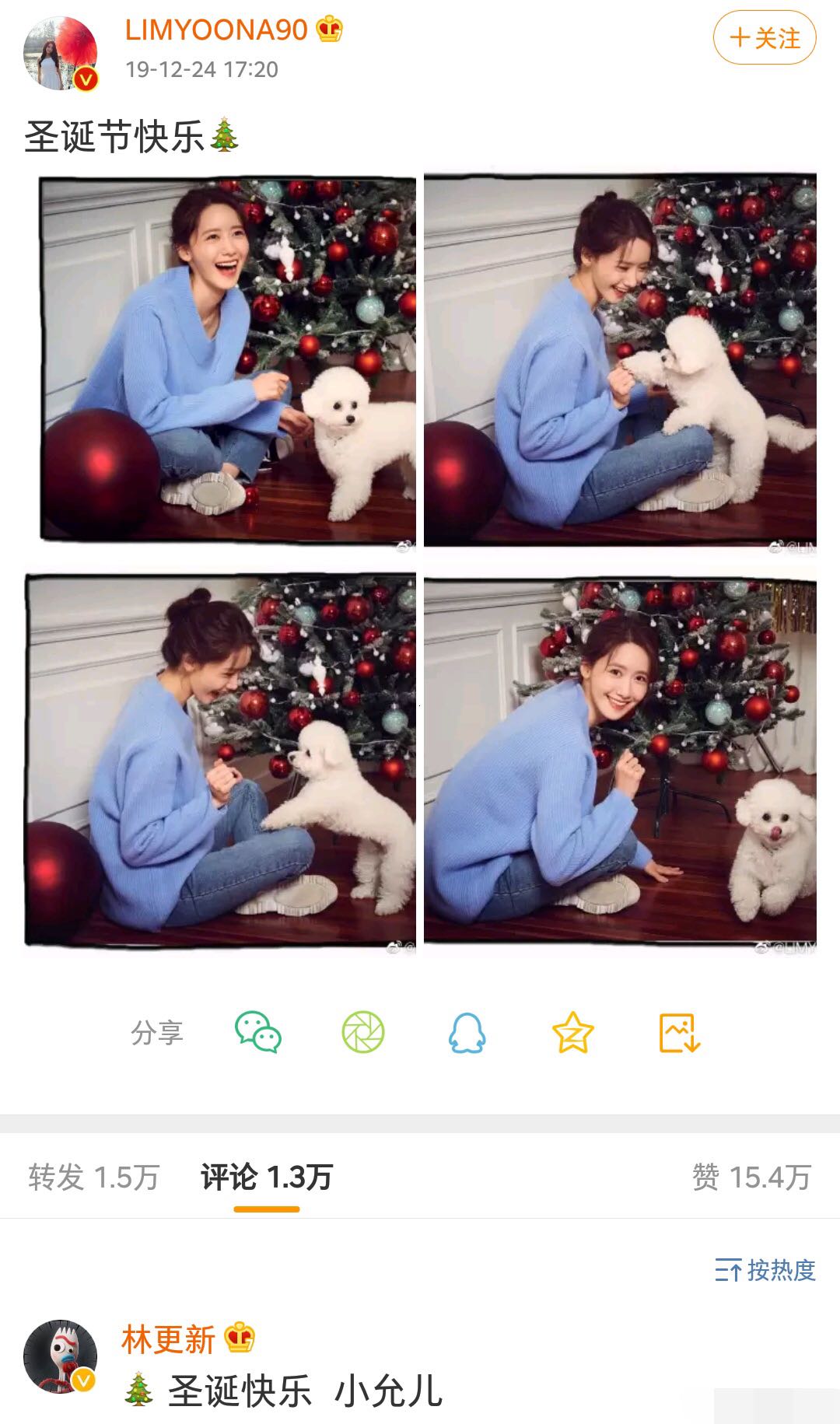Follow LIMYOONA90 with the 关注 button

(x=764, y=38)
